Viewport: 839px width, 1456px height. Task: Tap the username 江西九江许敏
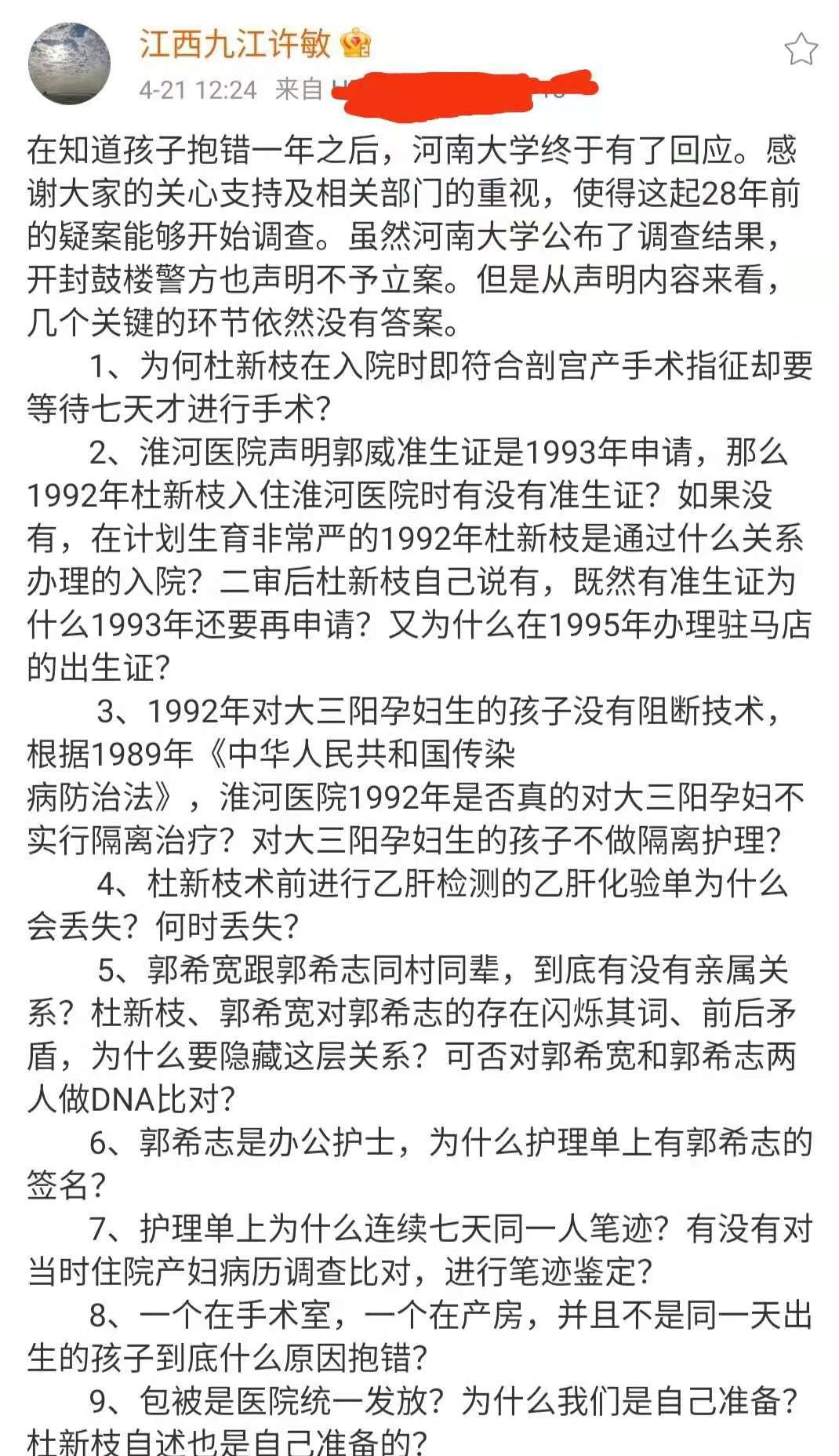tap(235, 43)
